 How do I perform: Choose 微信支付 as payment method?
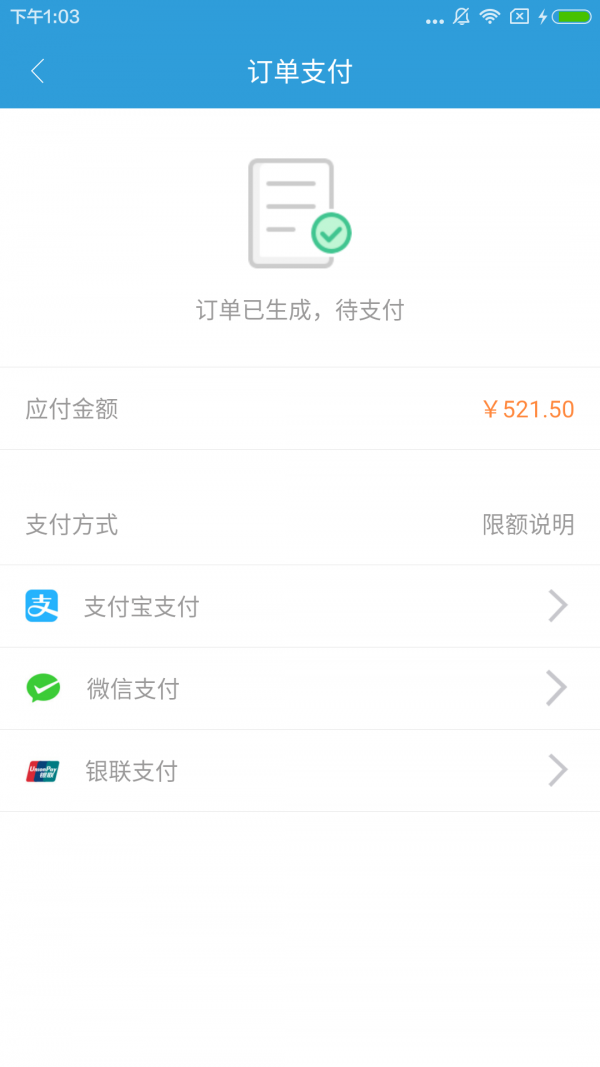pyautogui.click(x=299, y=689)
